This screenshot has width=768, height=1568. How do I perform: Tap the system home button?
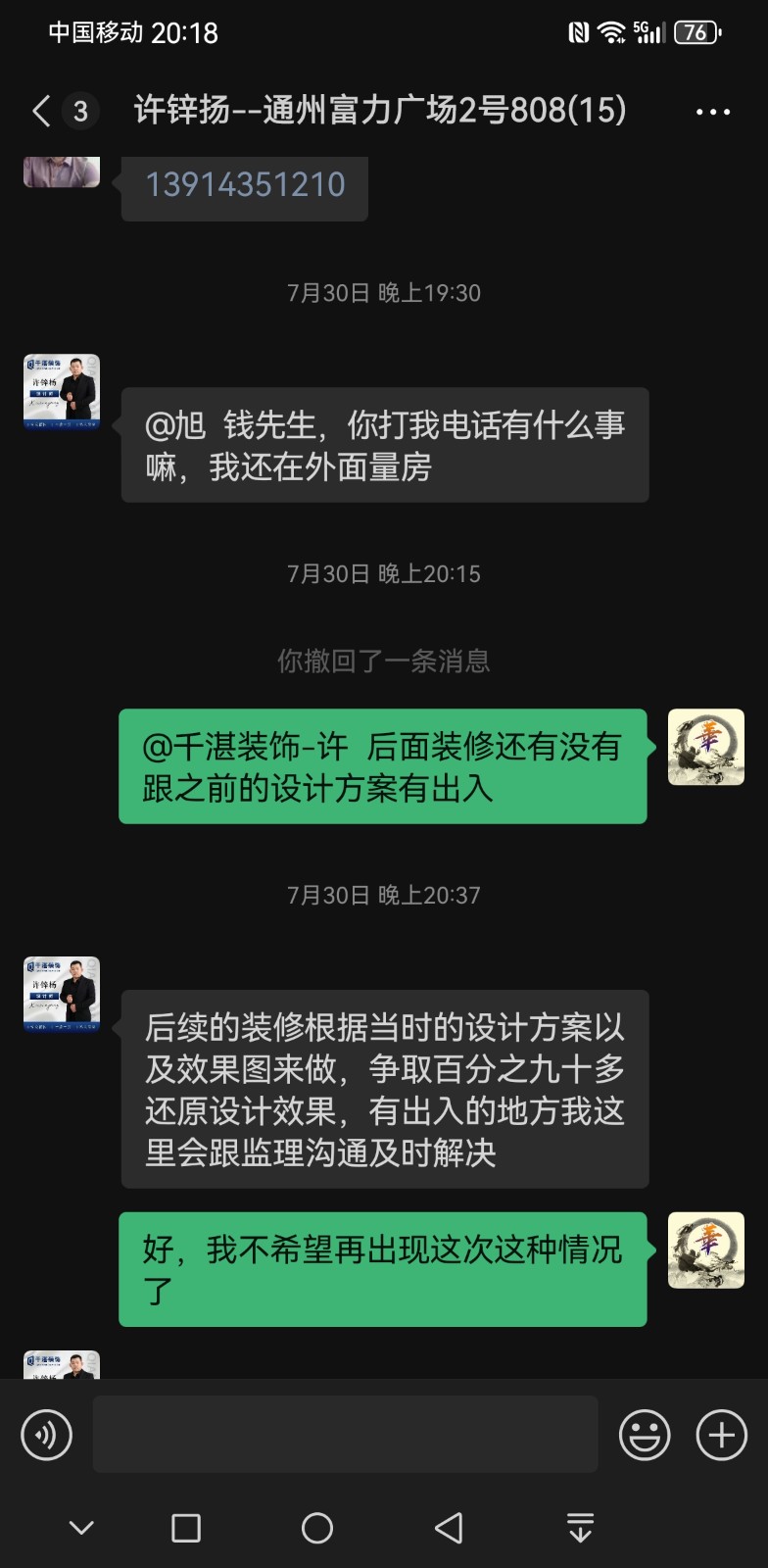pos(317,1528)
